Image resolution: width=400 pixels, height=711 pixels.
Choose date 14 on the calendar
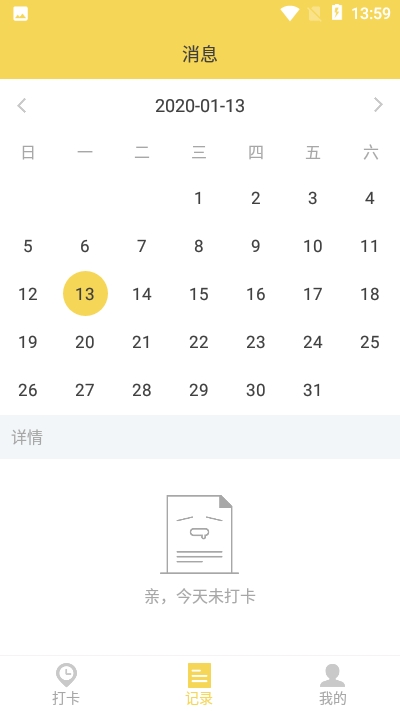(141, 294)
